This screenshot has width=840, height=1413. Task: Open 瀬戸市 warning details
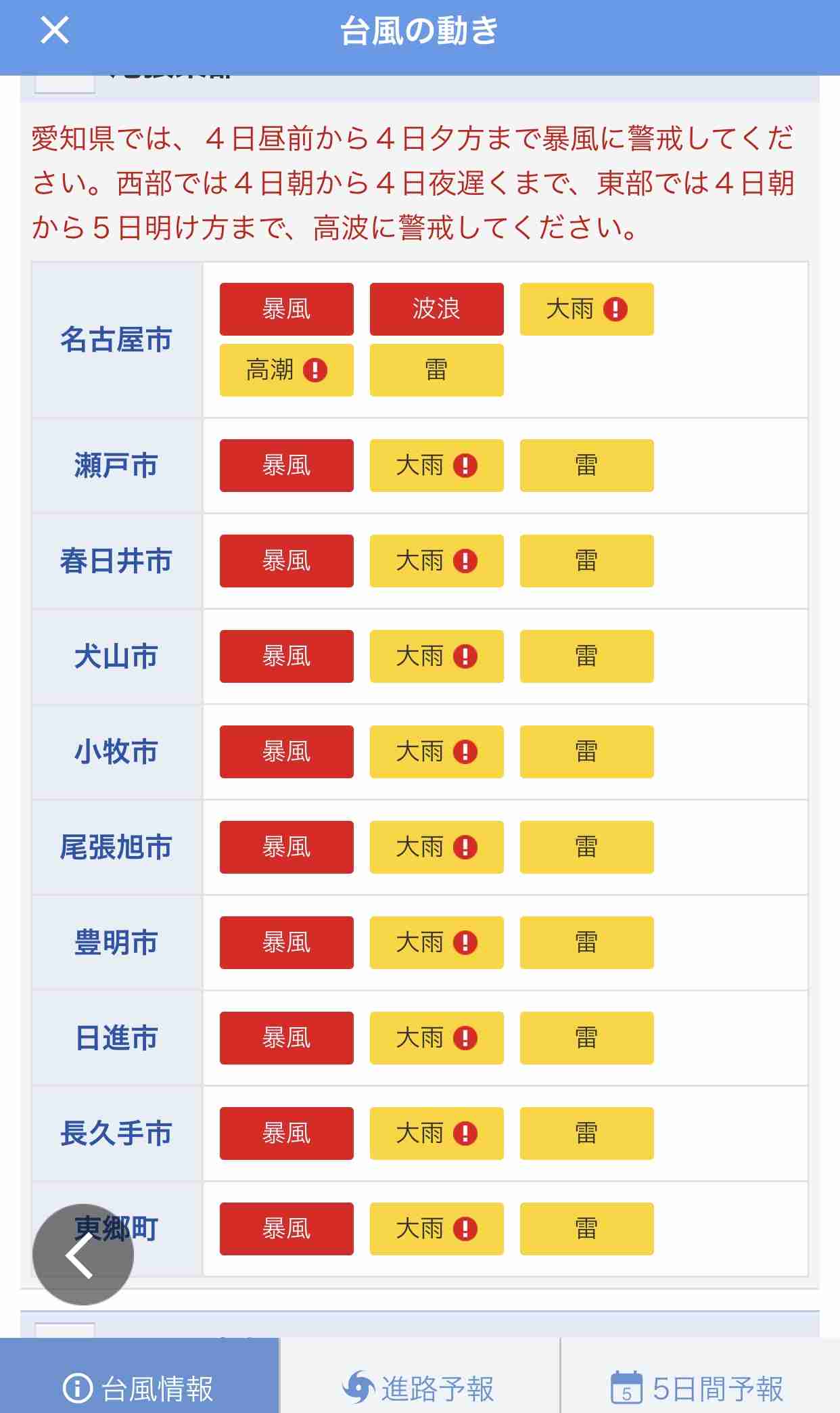coord(116,466)
